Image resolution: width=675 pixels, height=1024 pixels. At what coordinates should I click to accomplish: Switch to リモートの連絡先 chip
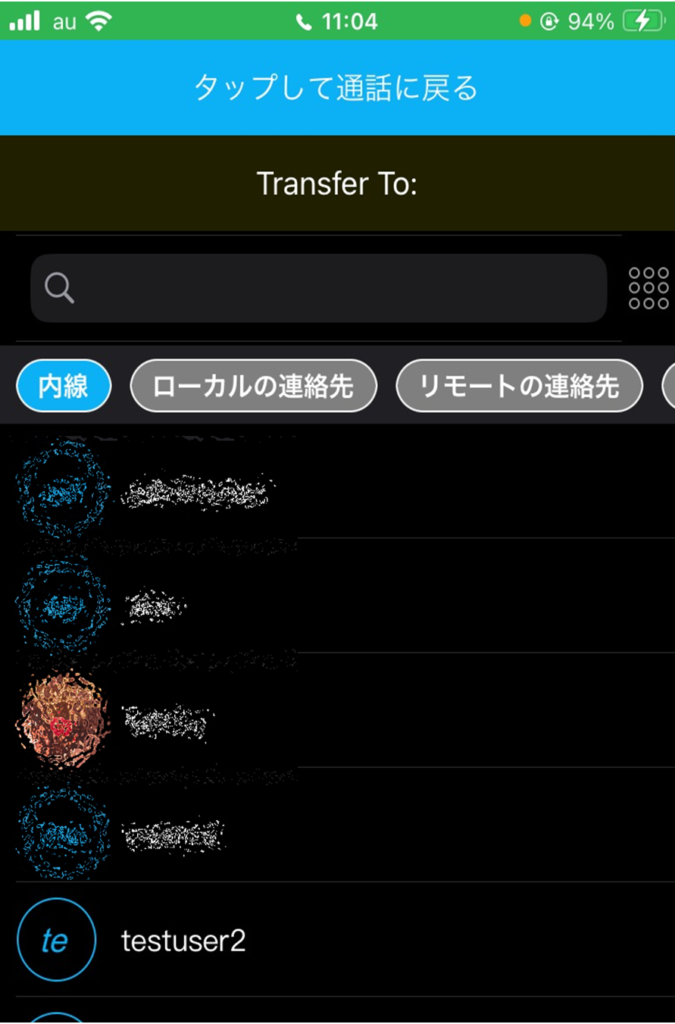pos(519,386)
